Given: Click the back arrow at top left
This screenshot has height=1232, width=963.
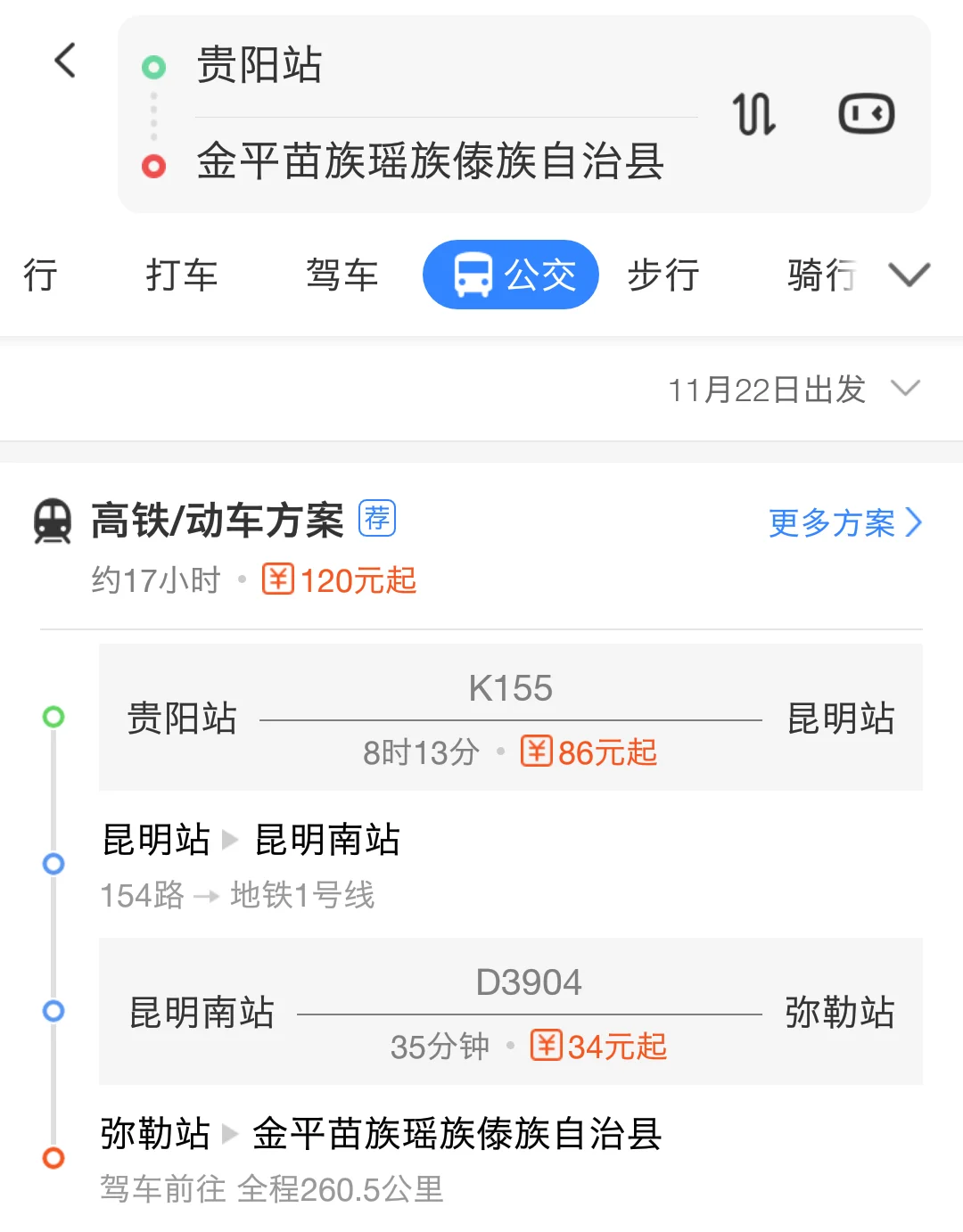Looking at the screenshot, I should point(62,61).
